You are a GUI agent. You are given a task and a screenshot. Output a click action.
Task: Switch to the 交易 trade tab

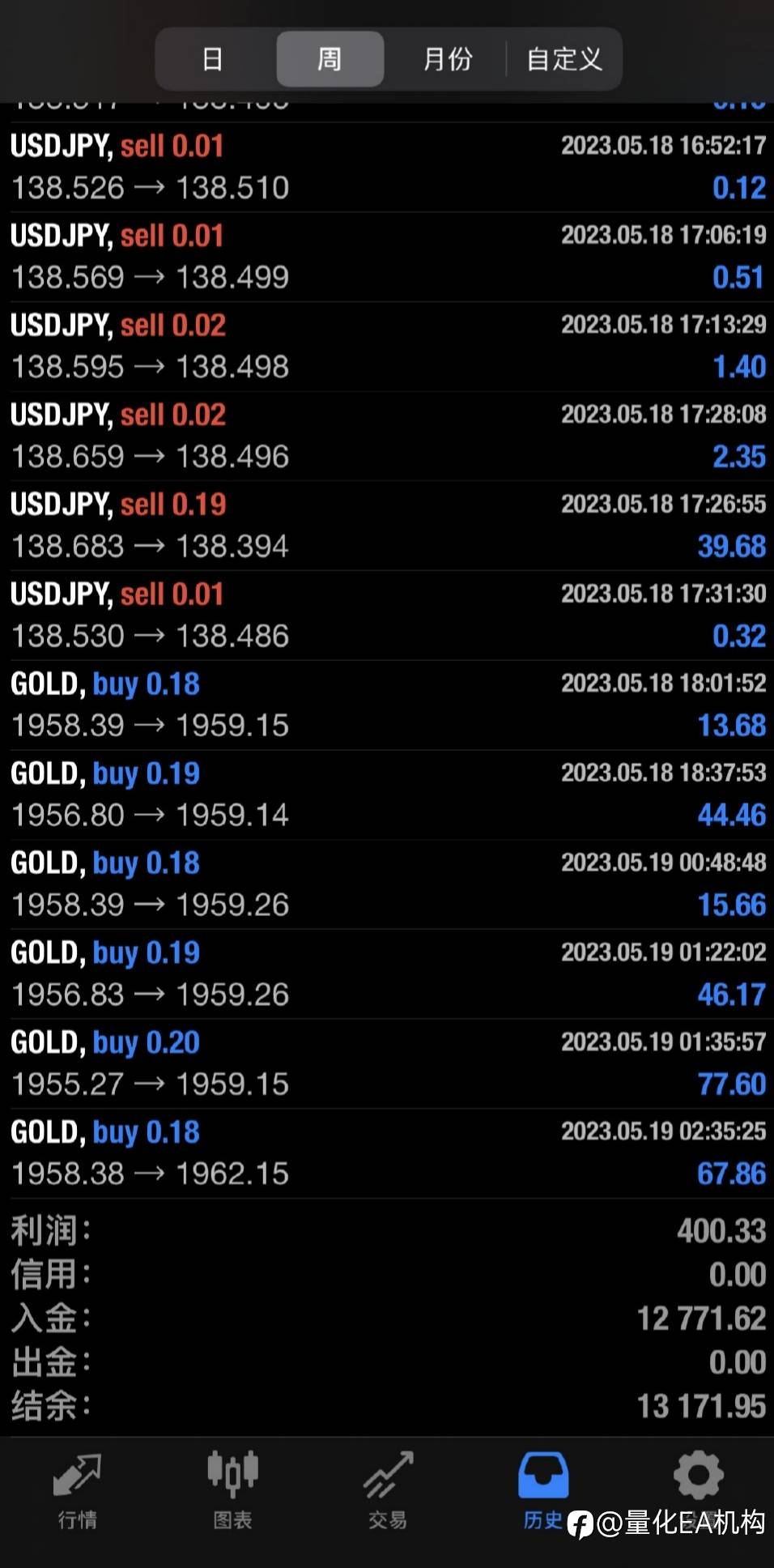click(388, 1490)
